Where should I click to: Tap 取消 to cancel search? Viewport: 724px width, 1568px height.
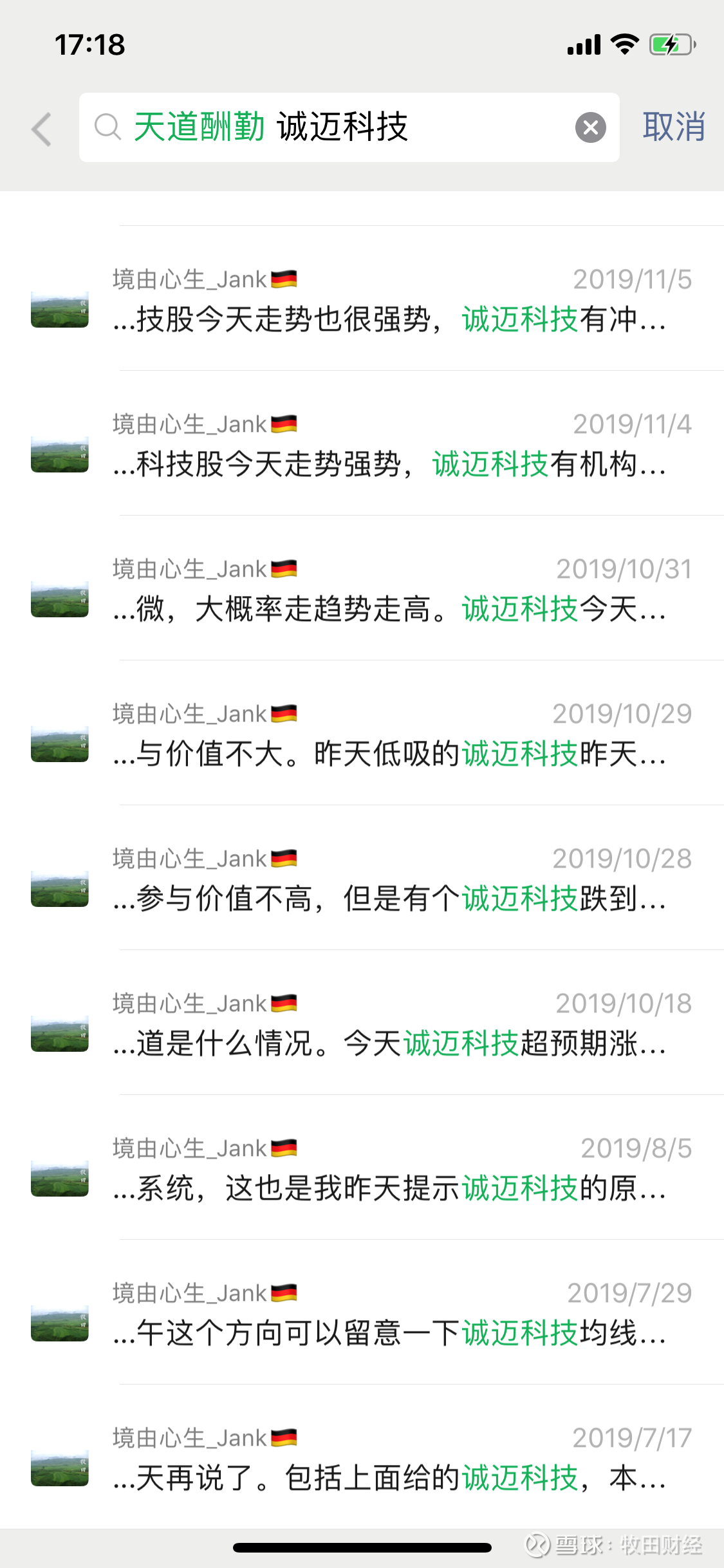pyautogui.click(x=674, y=127)
